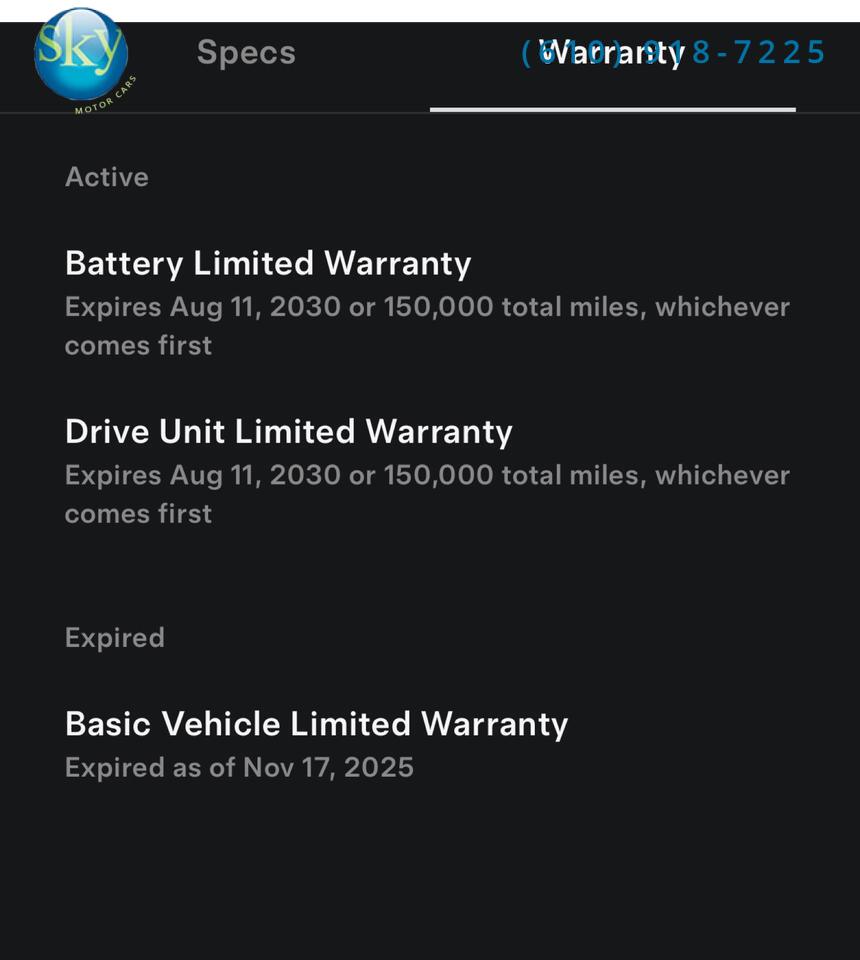The height and width of the screenshot is (960, 860).
Task: Open Basic Vehicle Limited Warranty details
Action: coord(316,723)
